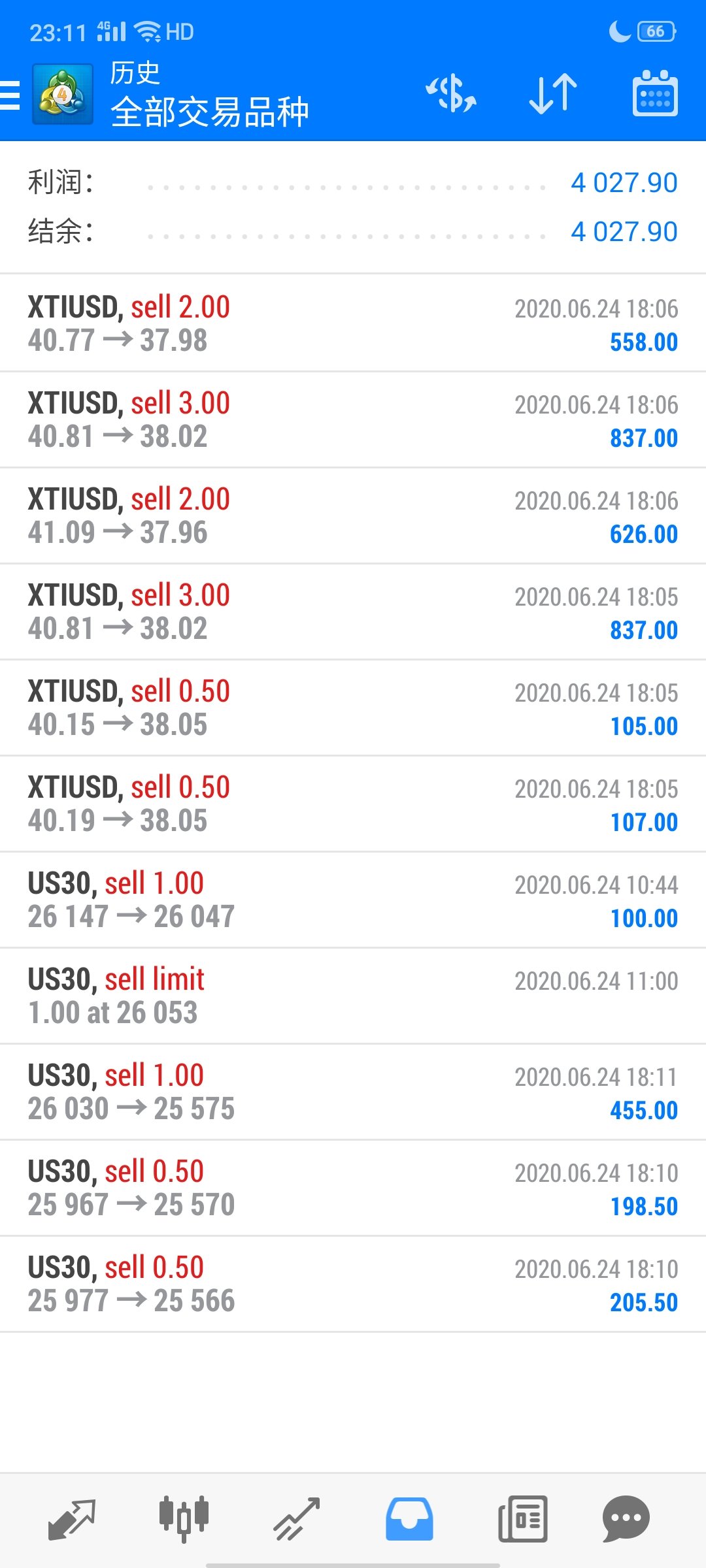Open the US30 sell 1.00 trade with profit 100.00
The image size is (706, 1568).
pos(353,900)
